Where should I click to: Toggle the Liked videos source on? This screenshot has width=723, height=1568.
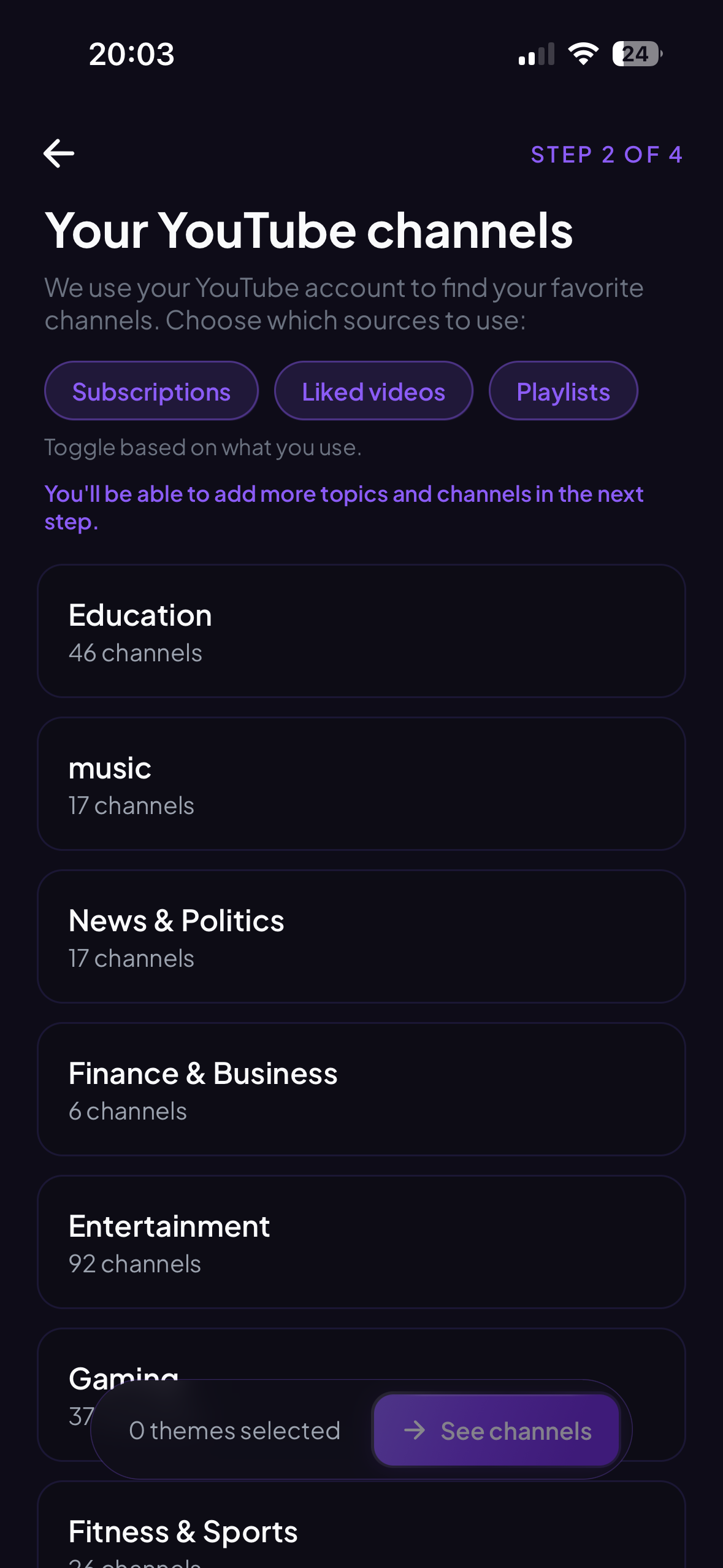[x=373, y=391]
